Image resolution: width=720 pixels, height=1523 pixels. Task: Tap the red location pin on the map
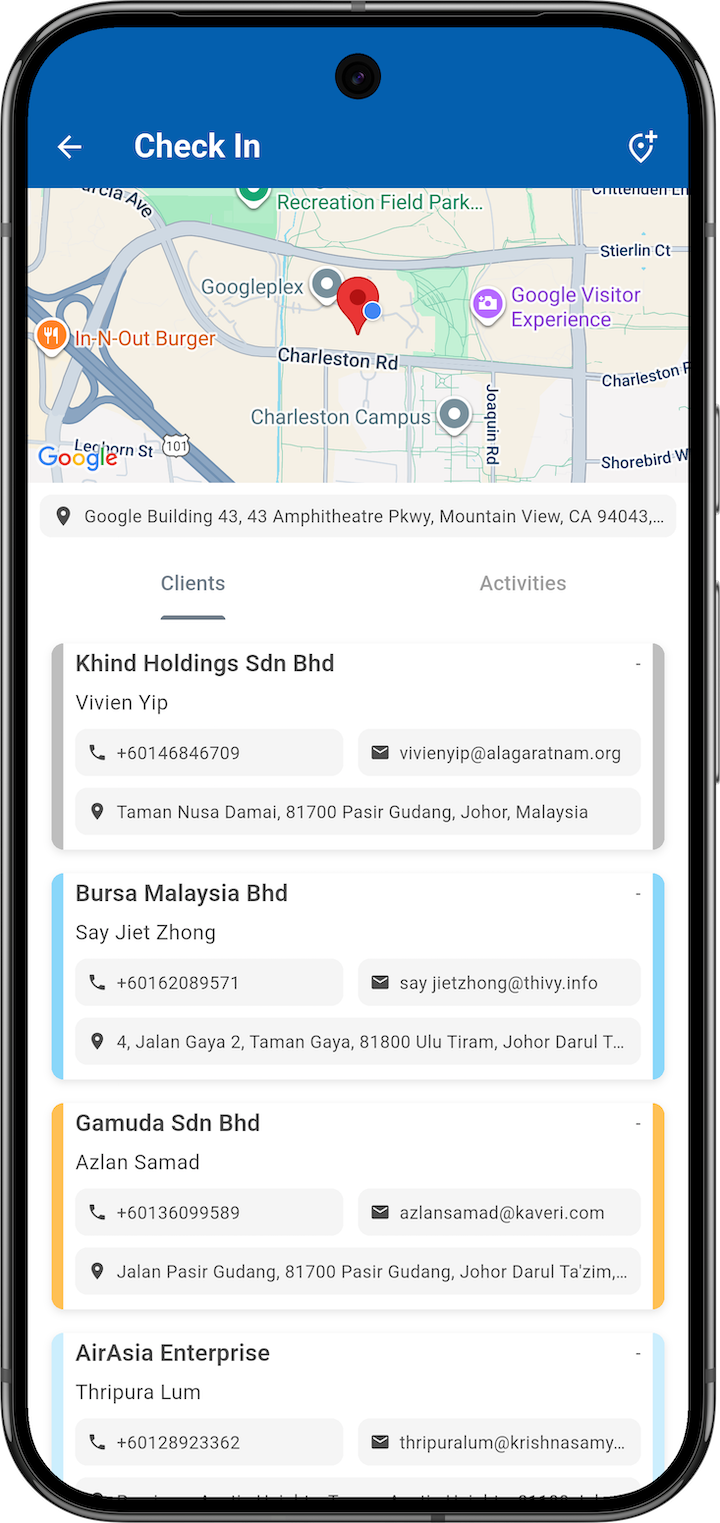(x=356, y=304)
